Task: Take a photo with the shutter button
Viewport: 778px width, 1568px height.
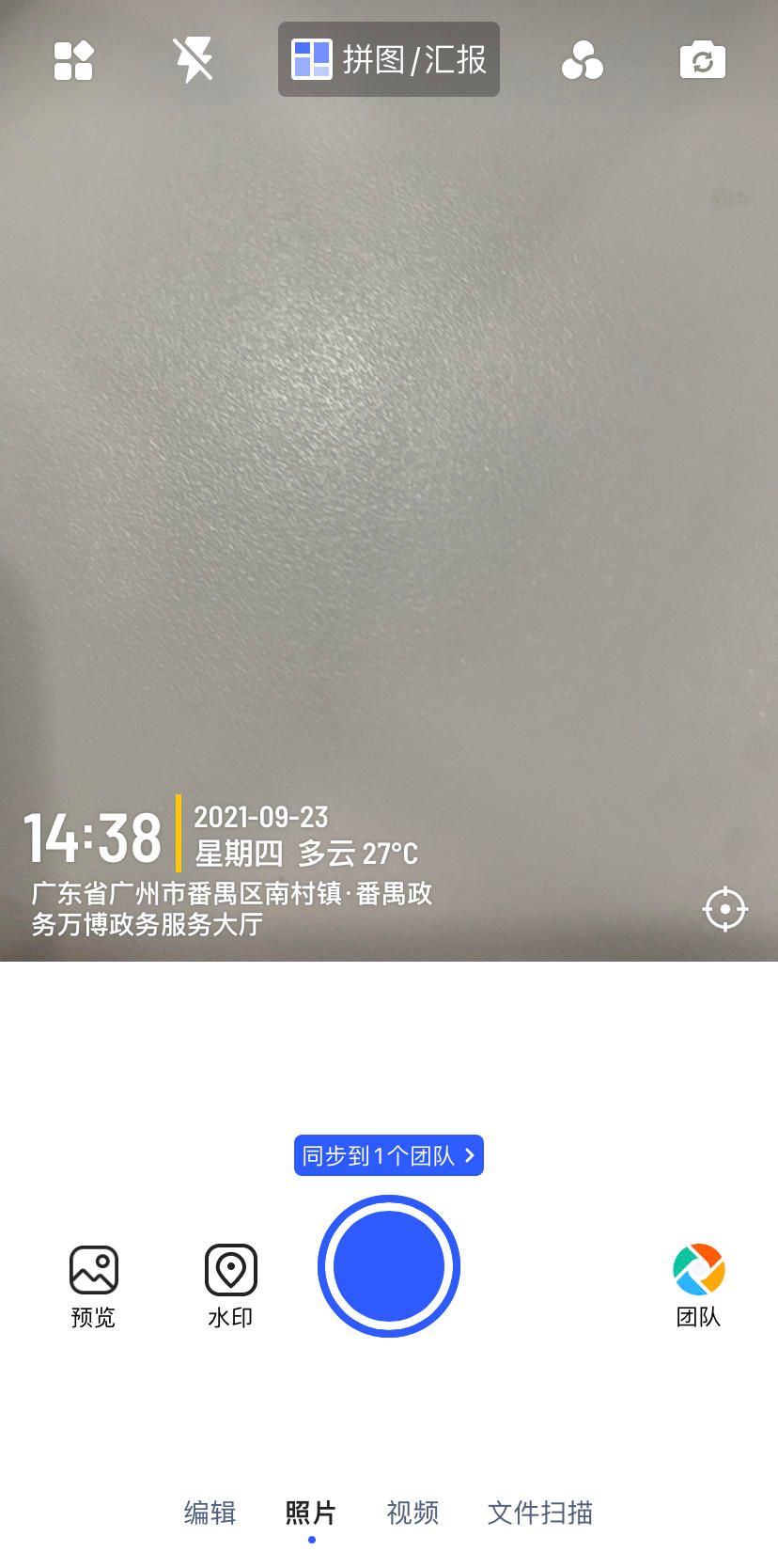Action: 389,1266
